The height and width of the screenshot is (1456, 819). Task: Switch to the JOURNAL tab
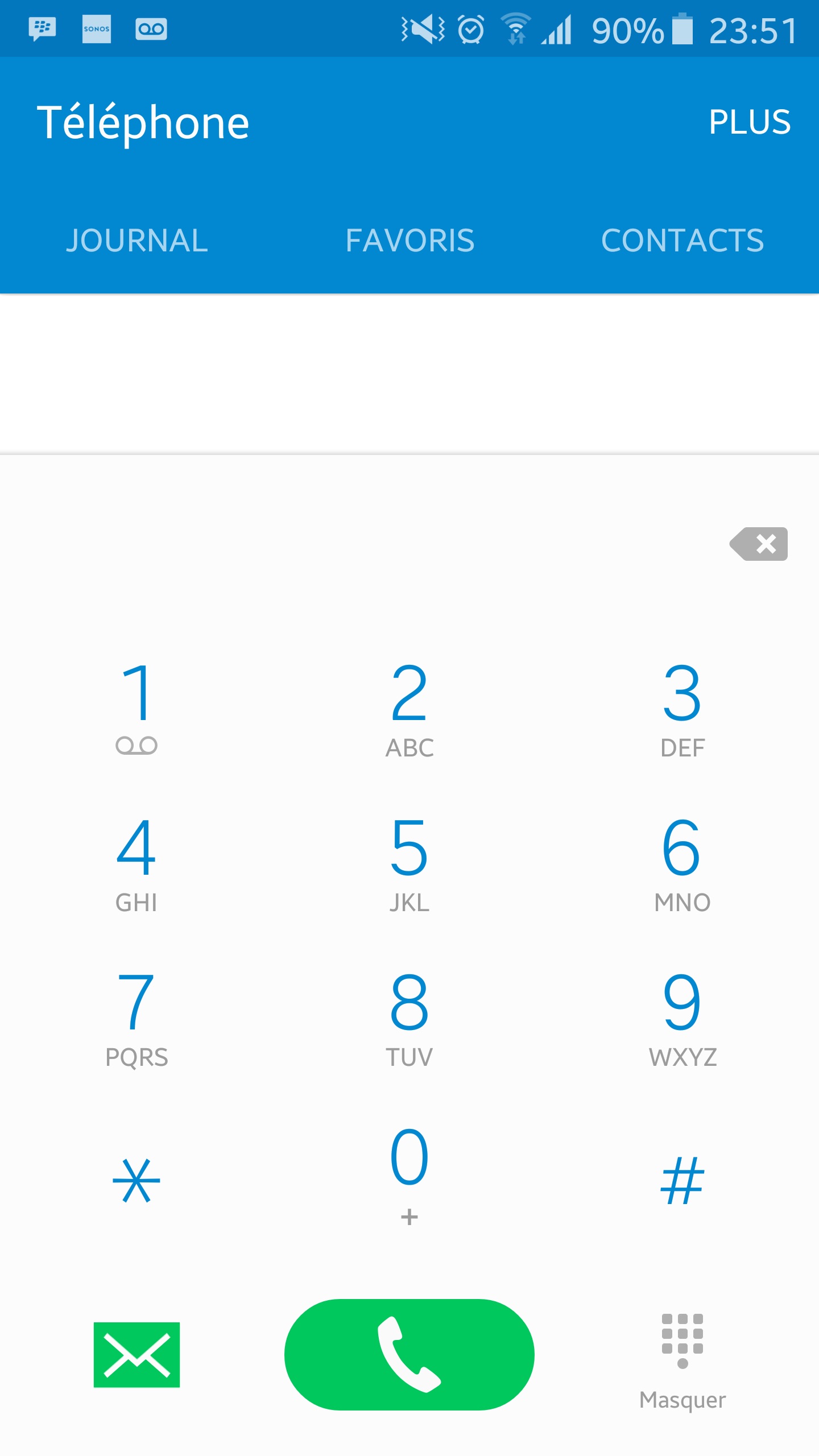pos(136,240)
